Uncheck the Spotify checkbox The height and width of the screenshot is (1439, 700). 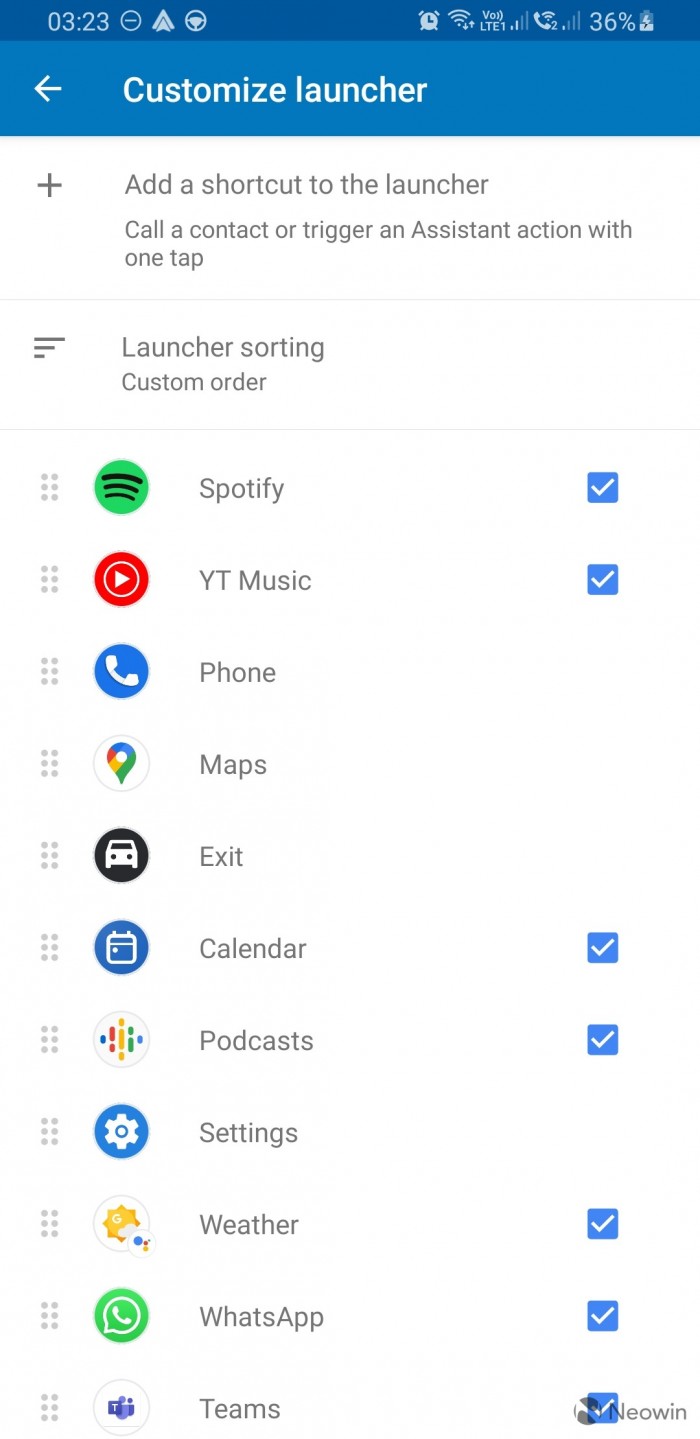tap(602, 488)
